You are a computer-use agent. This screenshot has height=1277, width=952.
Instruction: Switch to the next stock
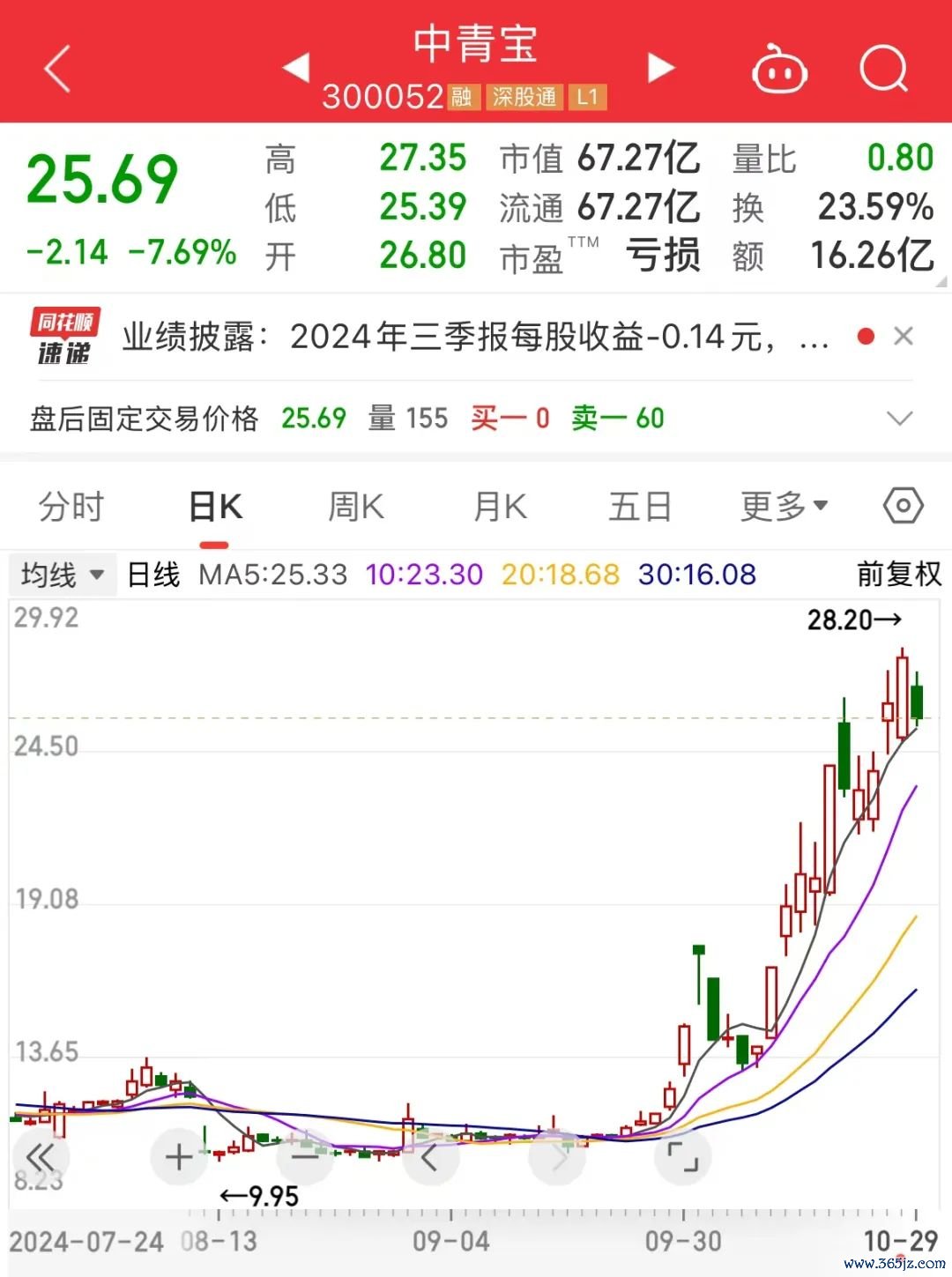coord(660,68)
